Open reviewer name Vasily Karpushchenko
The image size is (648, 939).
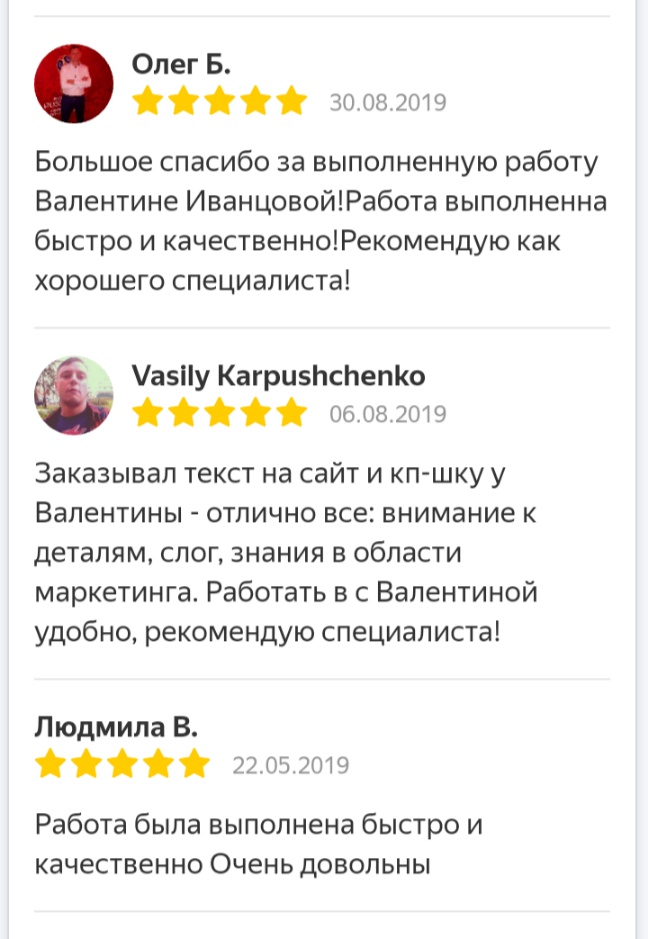coord(278,376)
